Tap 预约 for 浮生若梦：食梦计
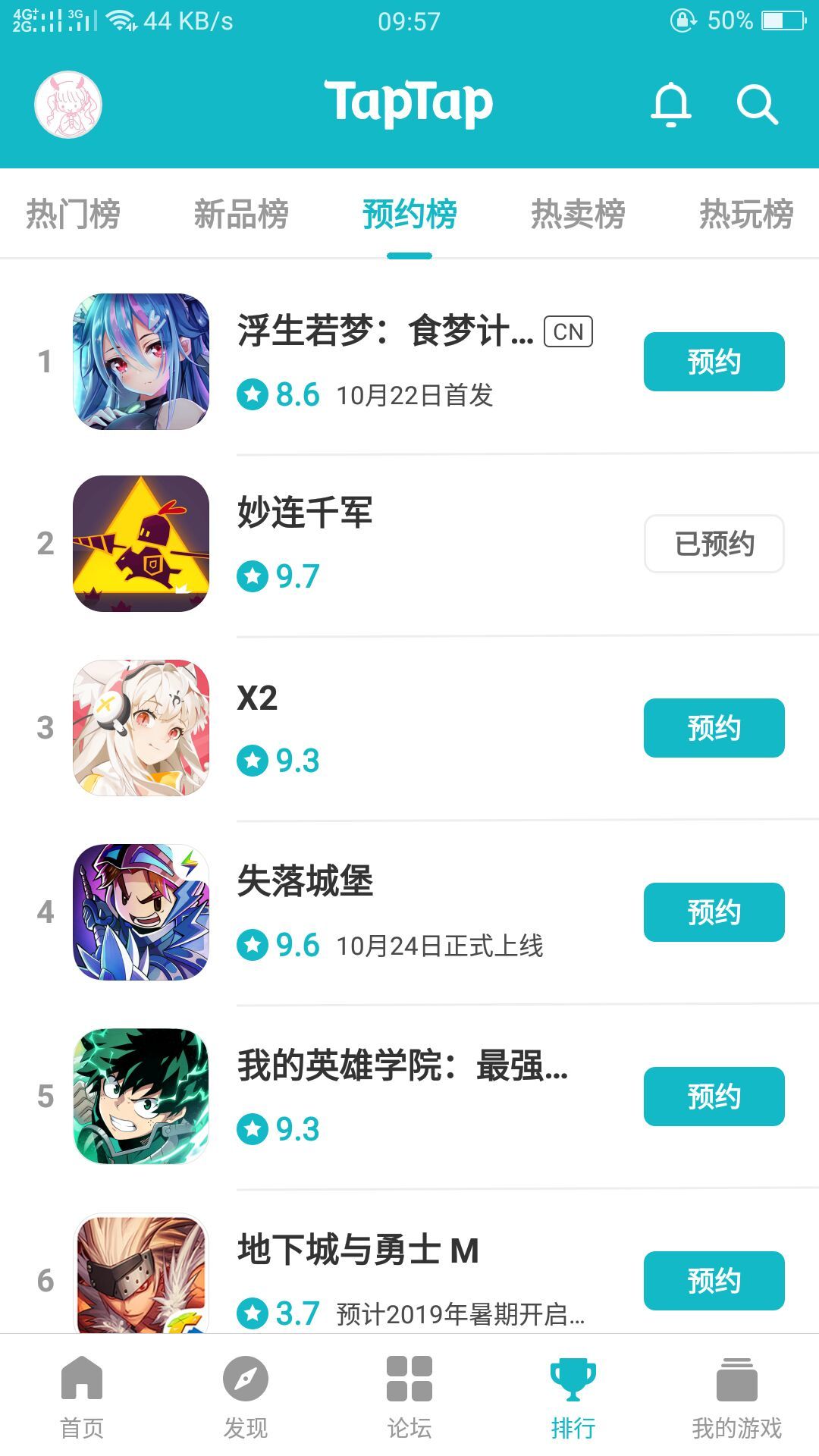The width and height of the screenshot is (819, 1456). [714, 362]
